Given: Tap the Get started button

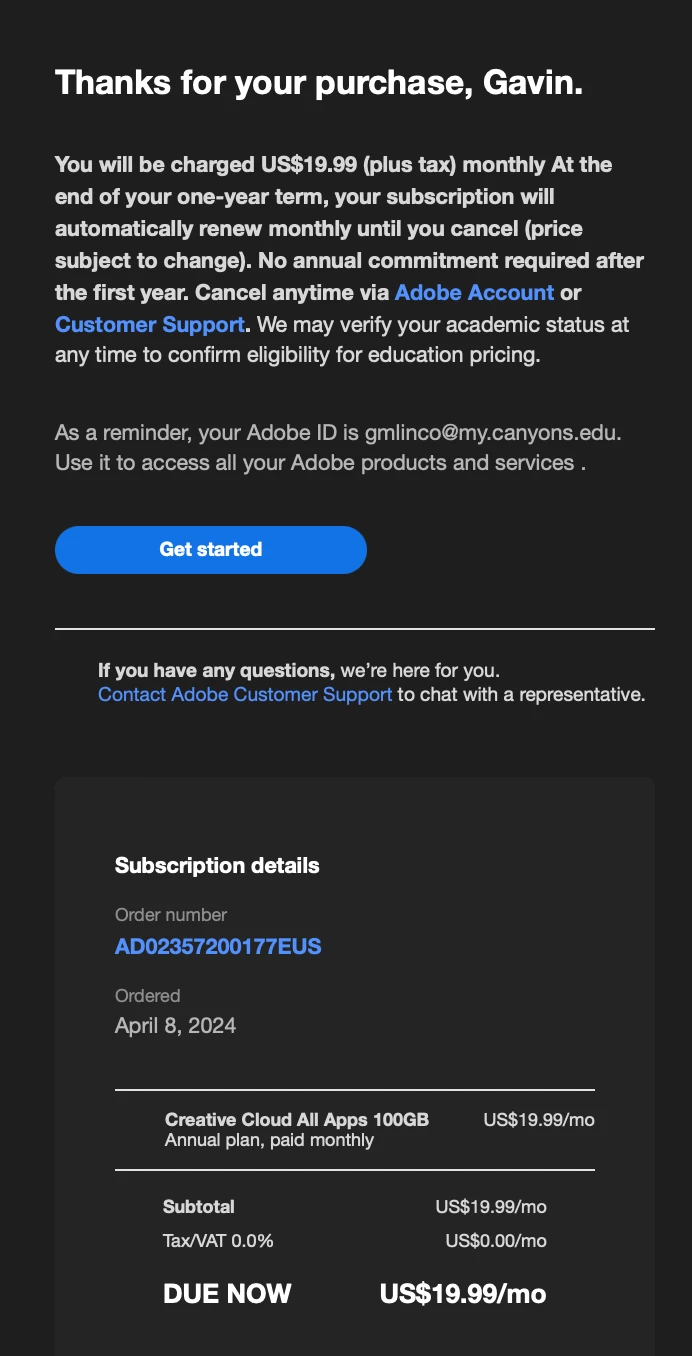Looking at the screenshot, I should [210, 550].
